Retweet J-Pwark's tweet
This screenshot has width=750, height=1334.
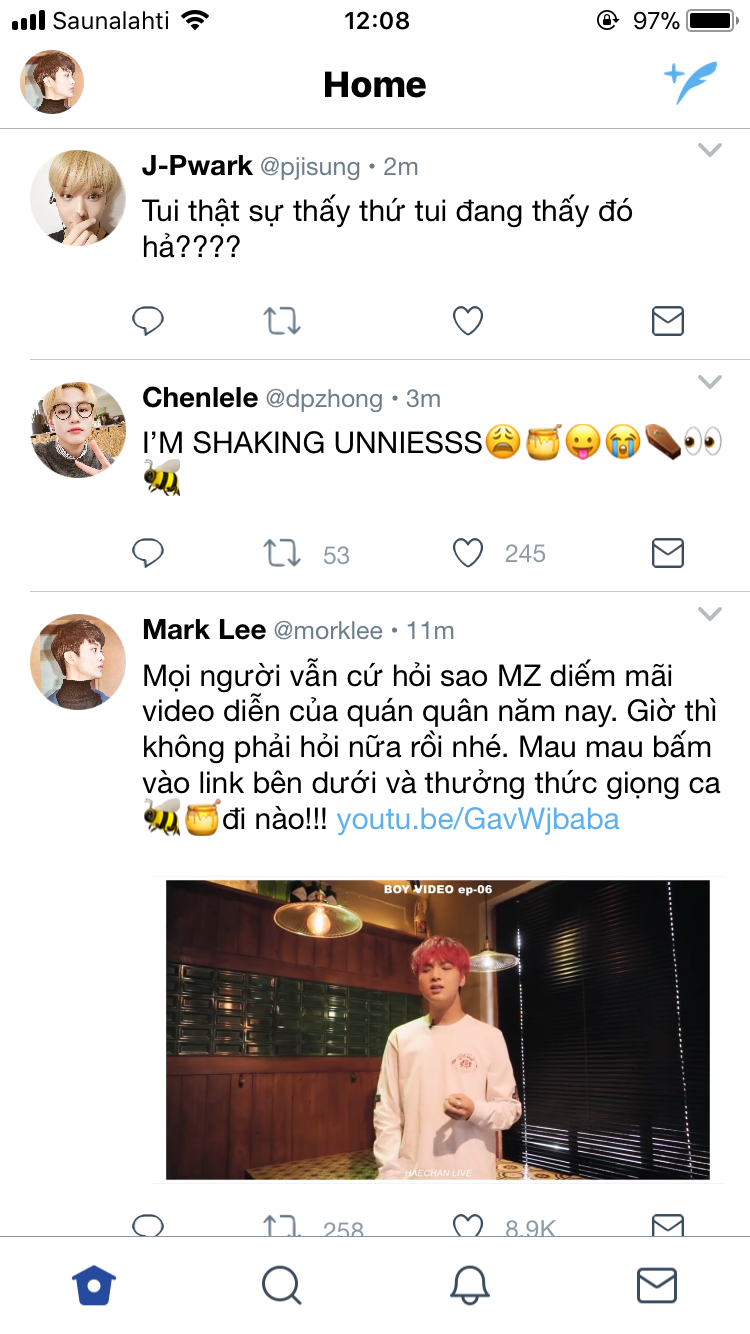tap(282, 321)
